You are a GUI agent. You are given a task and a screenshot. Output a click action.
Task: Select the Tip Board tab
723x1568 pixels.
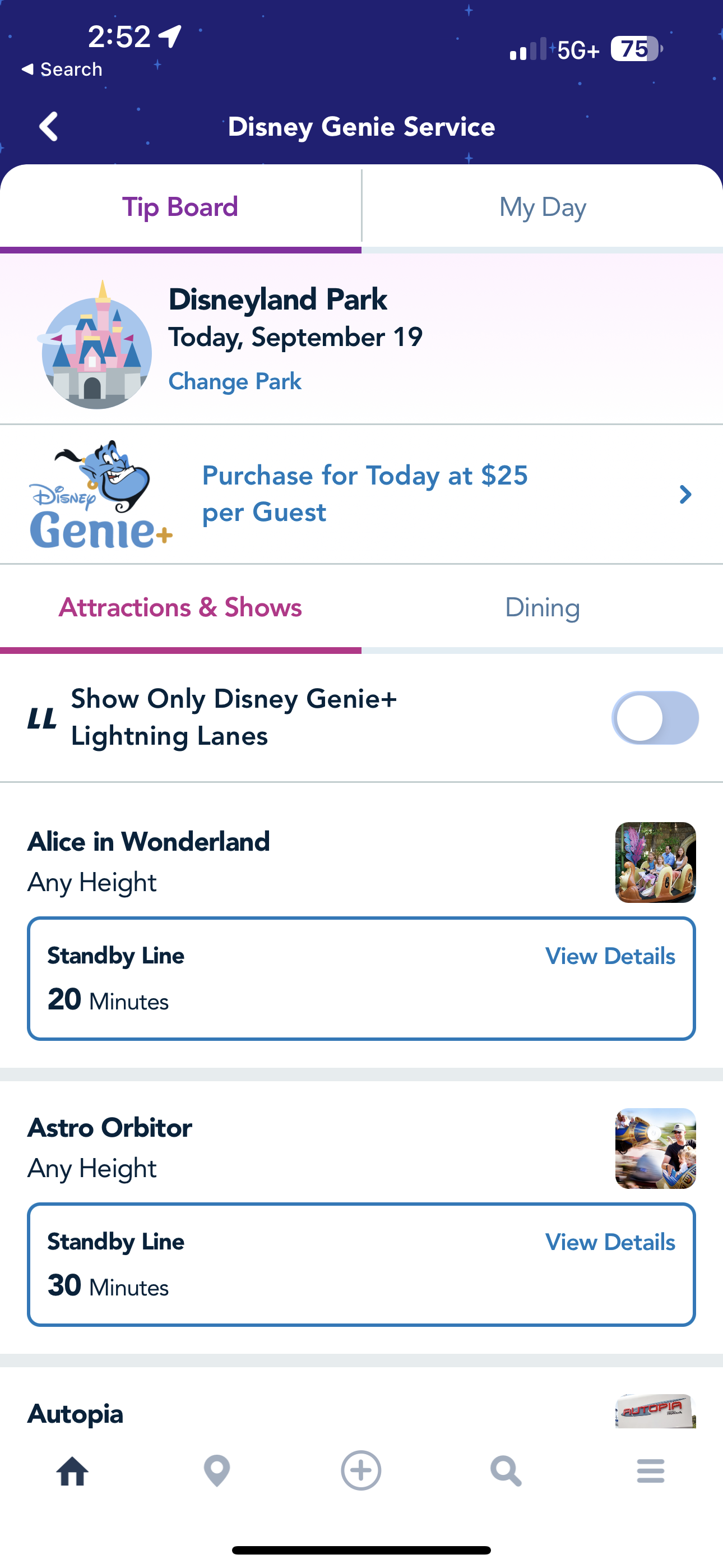coord(180,207)
